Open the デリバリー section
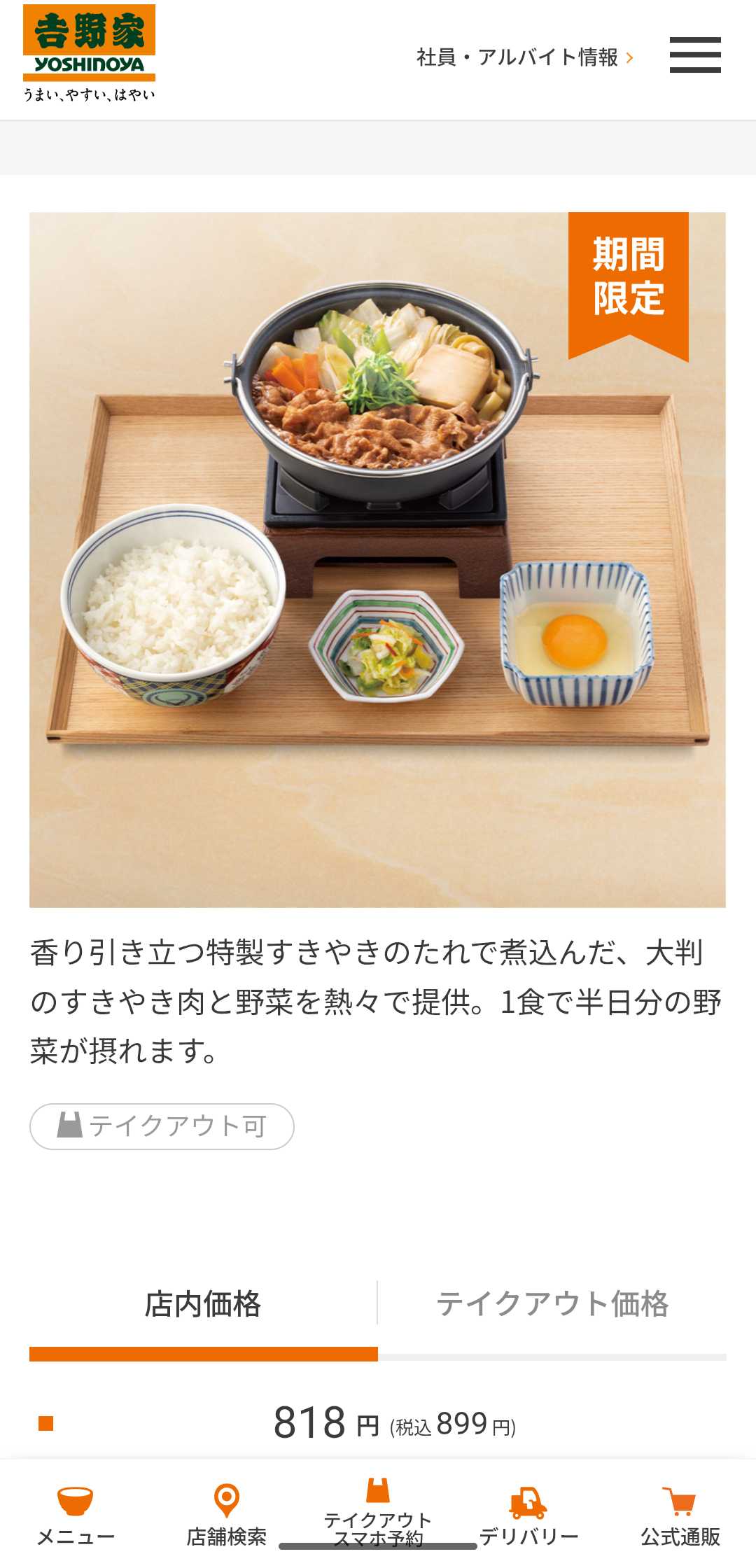Image resolution: width=756 pixels, height=1568 pixels. coord(529,1515)
